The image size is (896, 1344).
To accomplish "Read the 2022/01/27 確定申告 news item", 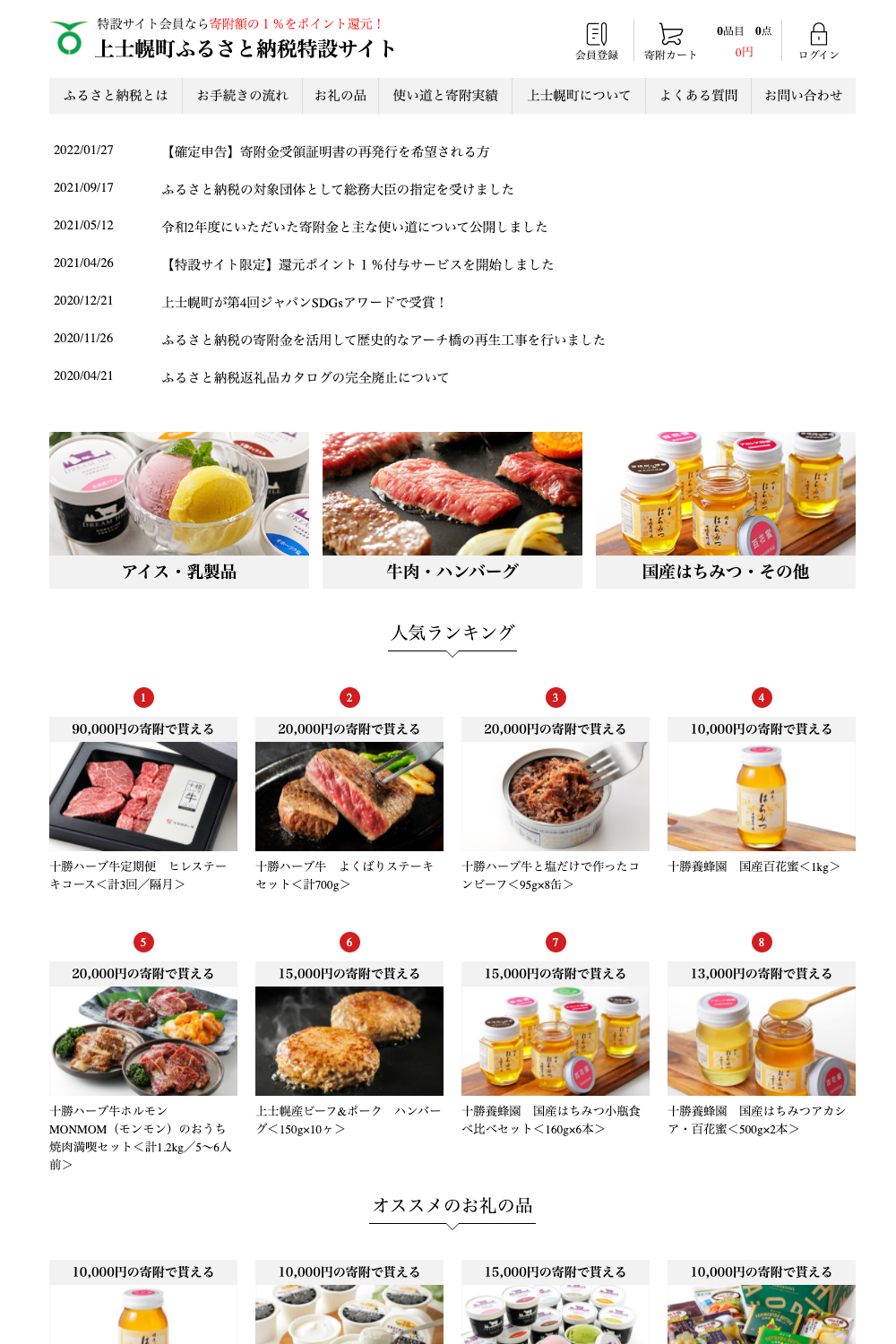I will pyautogui.click(x=326, y=152).
